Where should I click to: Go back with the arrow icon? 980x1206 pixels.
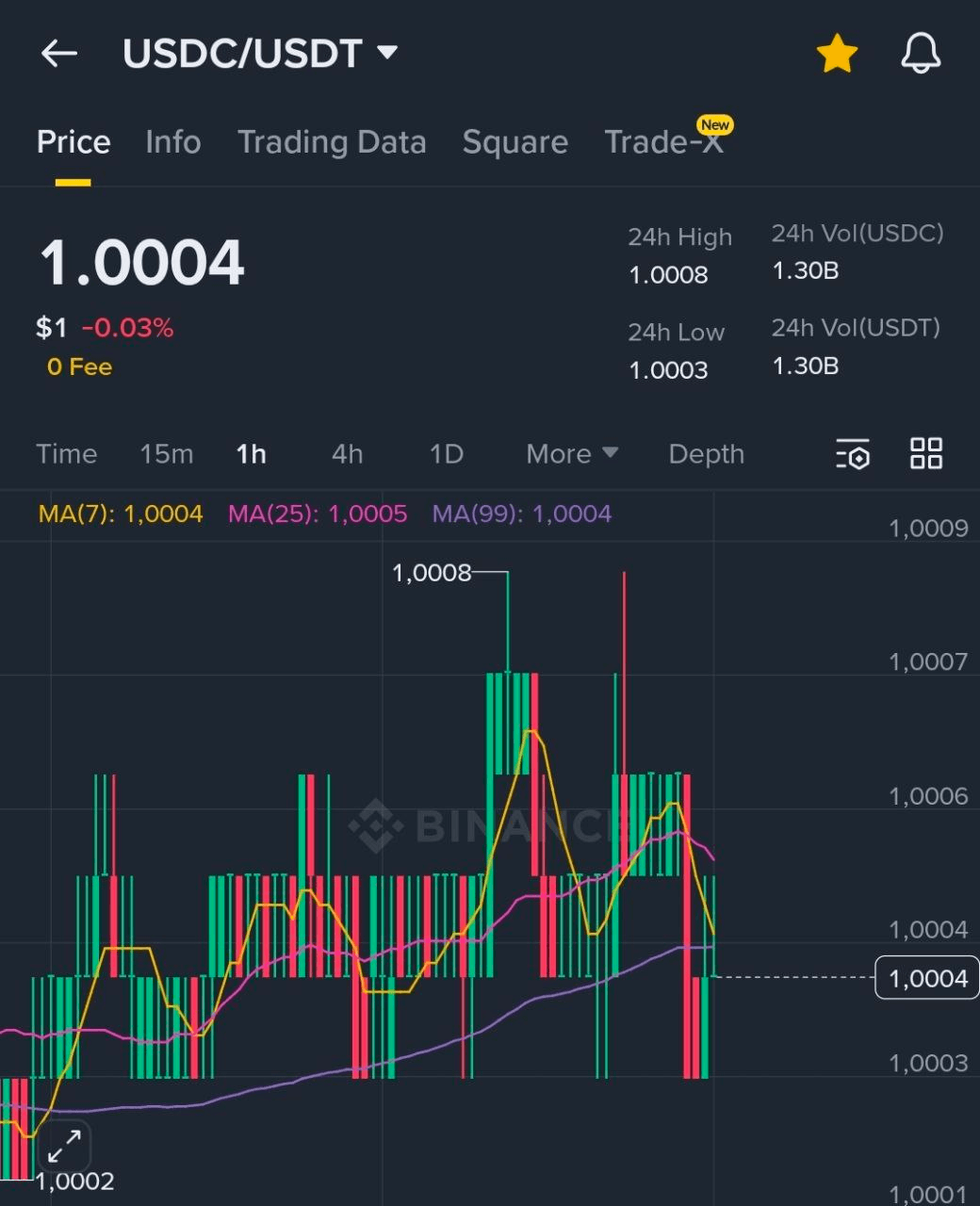pyautogui.click(x=58, y=54)
